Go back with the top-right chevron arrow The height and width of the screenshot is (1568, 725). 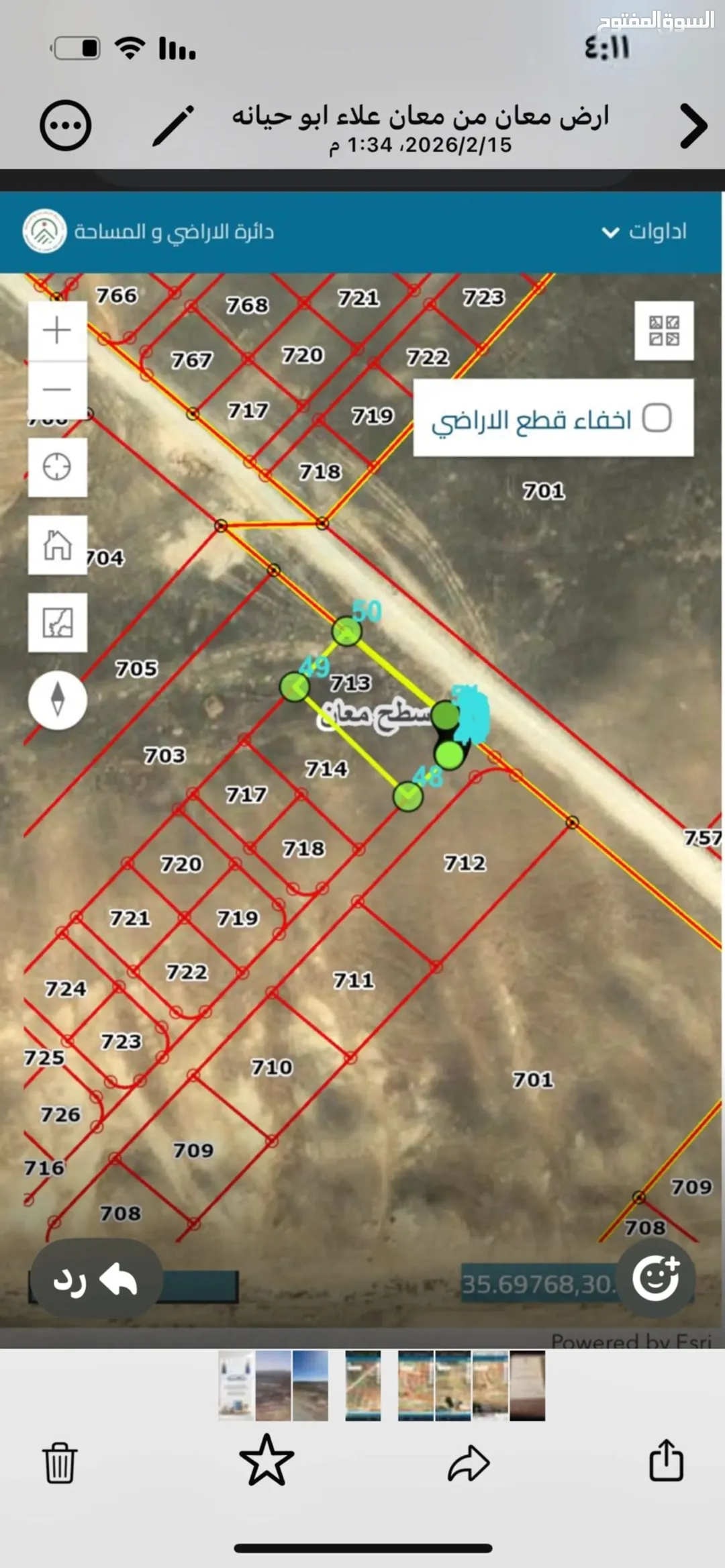coord(693,126)
